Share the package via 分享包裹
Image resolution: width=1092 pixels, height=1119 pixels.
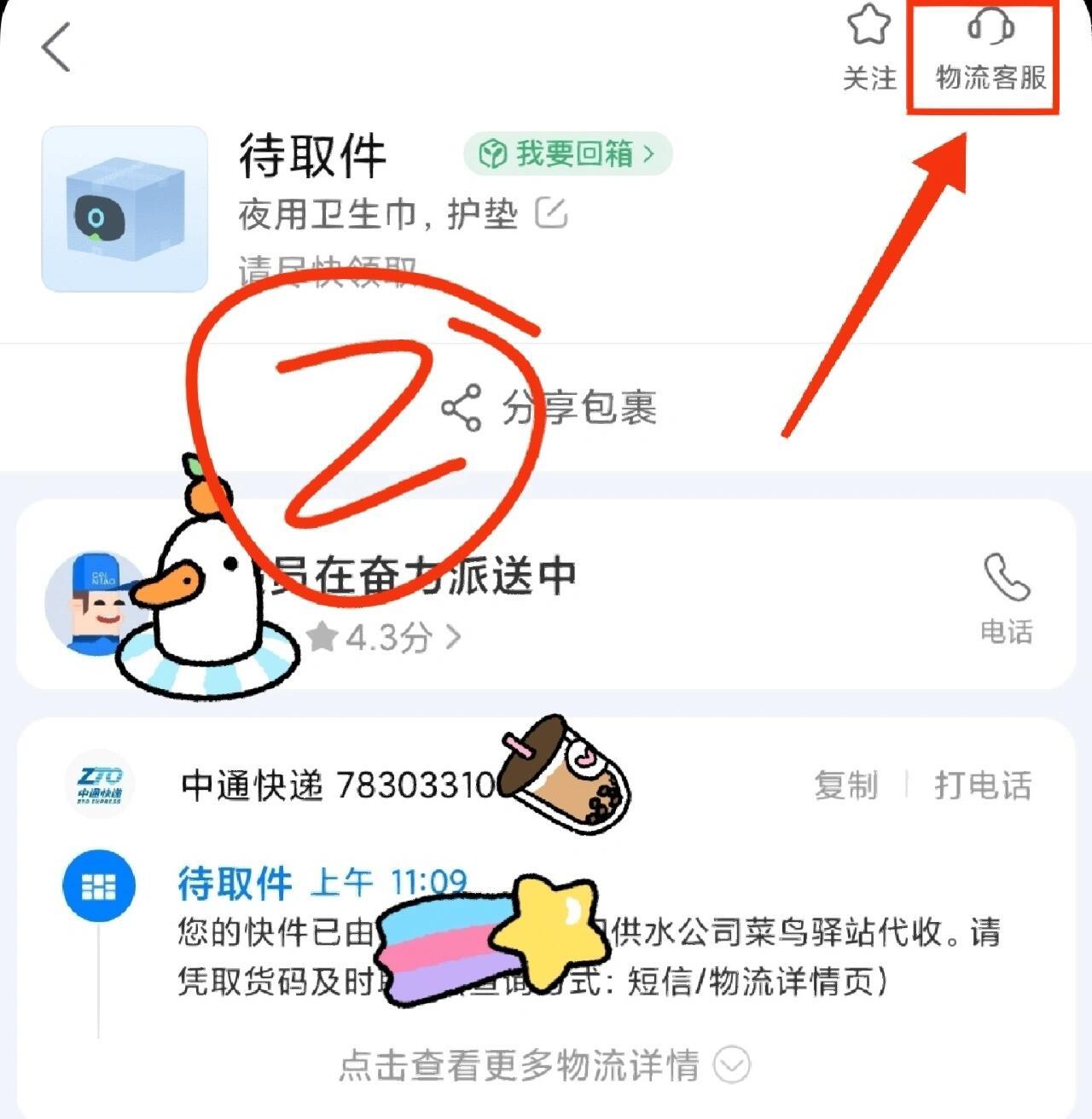tap(550, 408)
